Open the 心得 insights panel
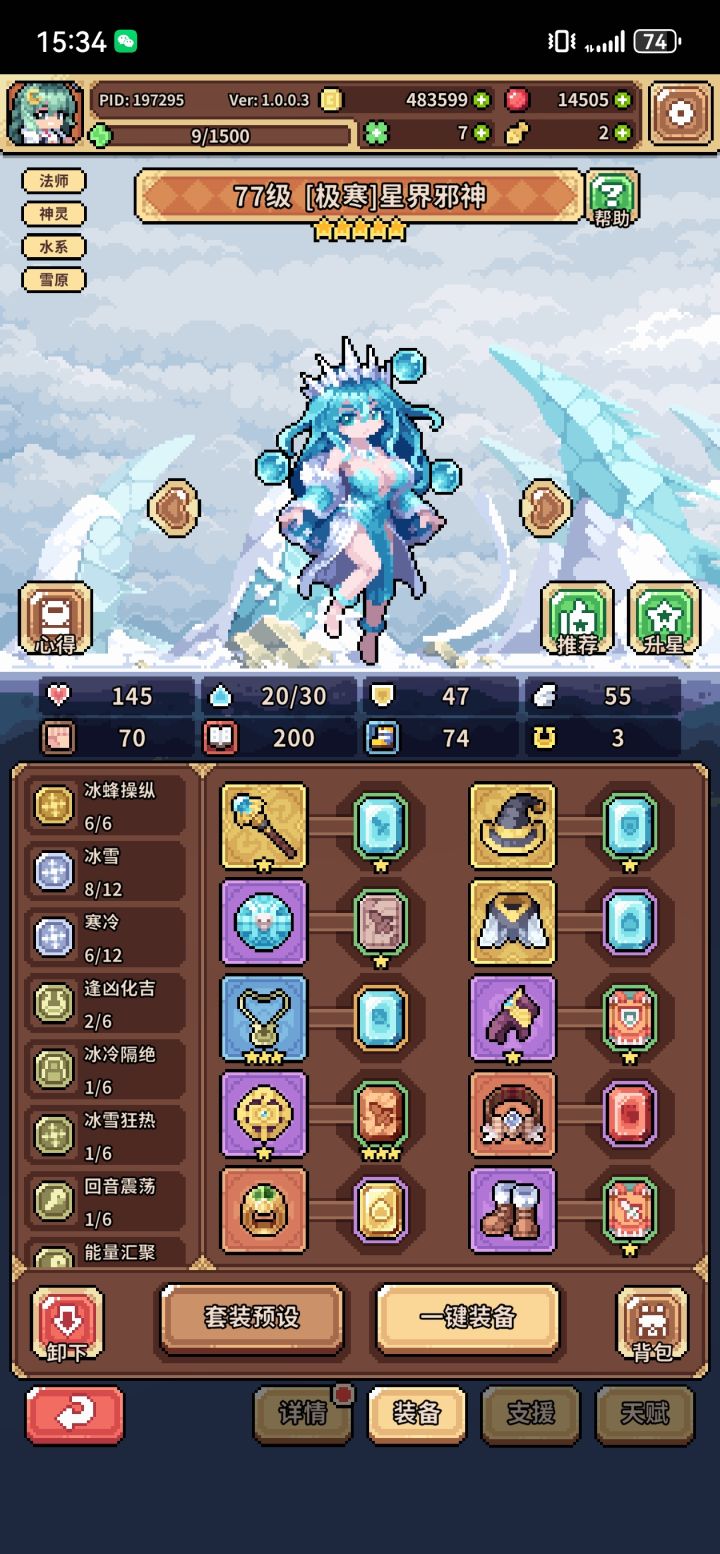This screenshot has width=720, height=1554. coord(55,617)
